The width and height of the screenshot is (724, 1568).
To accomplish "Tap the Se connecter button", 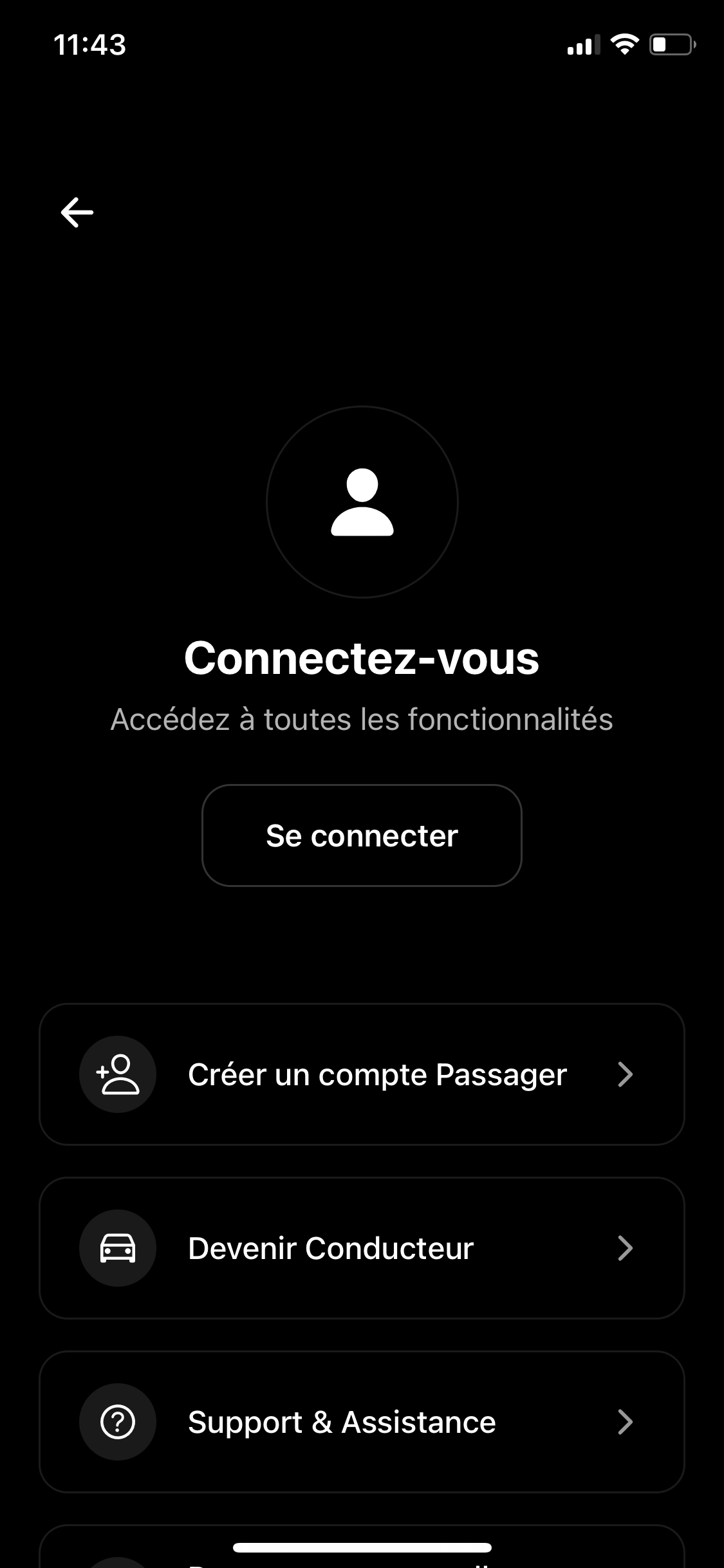I will 362,835.
